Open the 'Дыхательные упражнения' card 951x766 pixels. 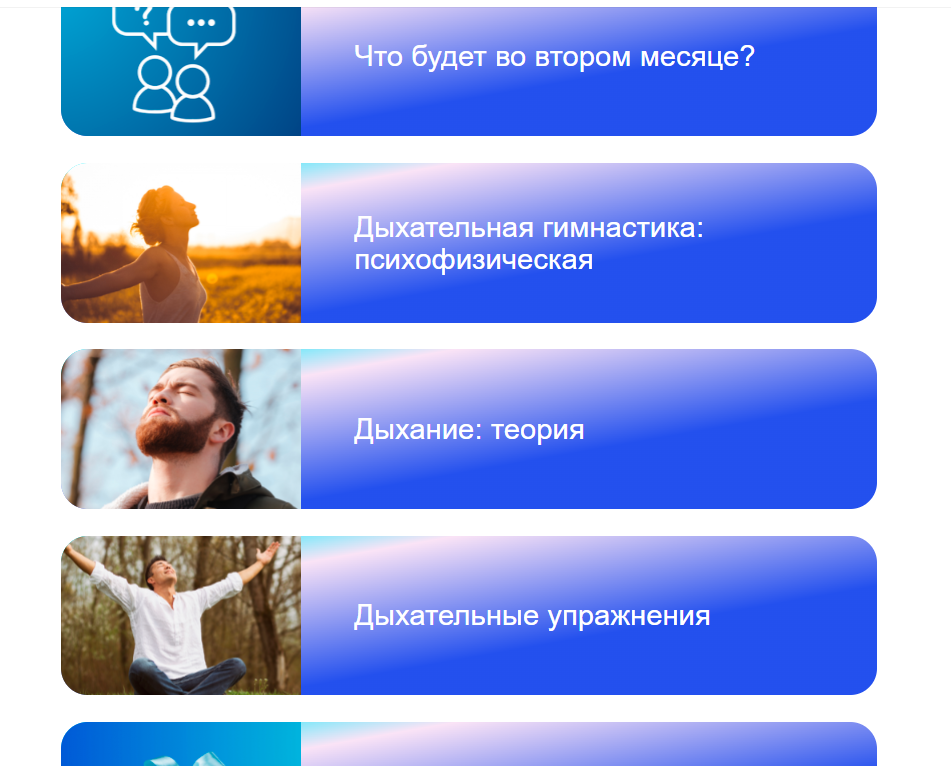coord(531,616)
